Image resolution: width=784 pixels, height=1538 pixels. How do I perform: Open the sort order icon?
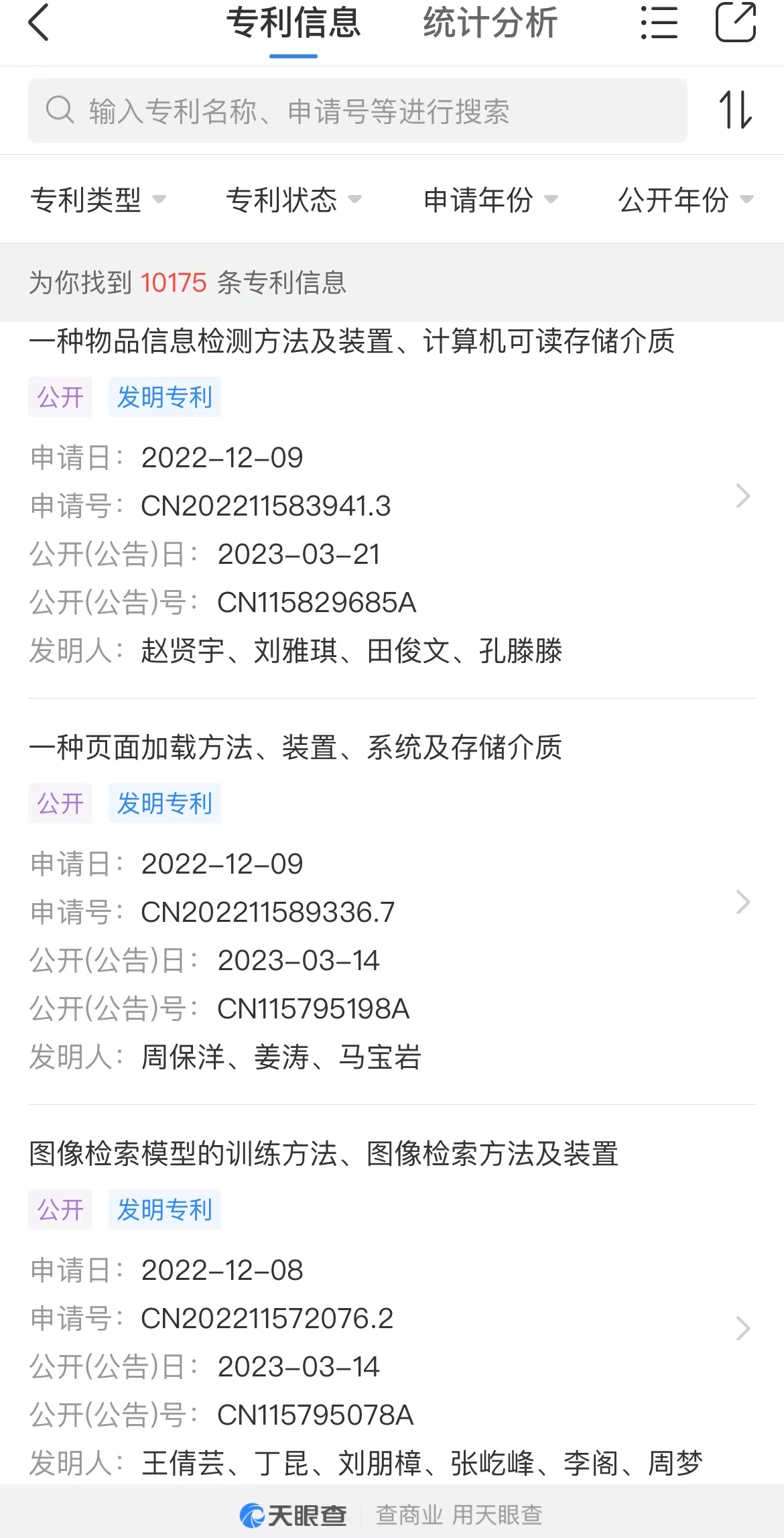(x=736, y=110)
